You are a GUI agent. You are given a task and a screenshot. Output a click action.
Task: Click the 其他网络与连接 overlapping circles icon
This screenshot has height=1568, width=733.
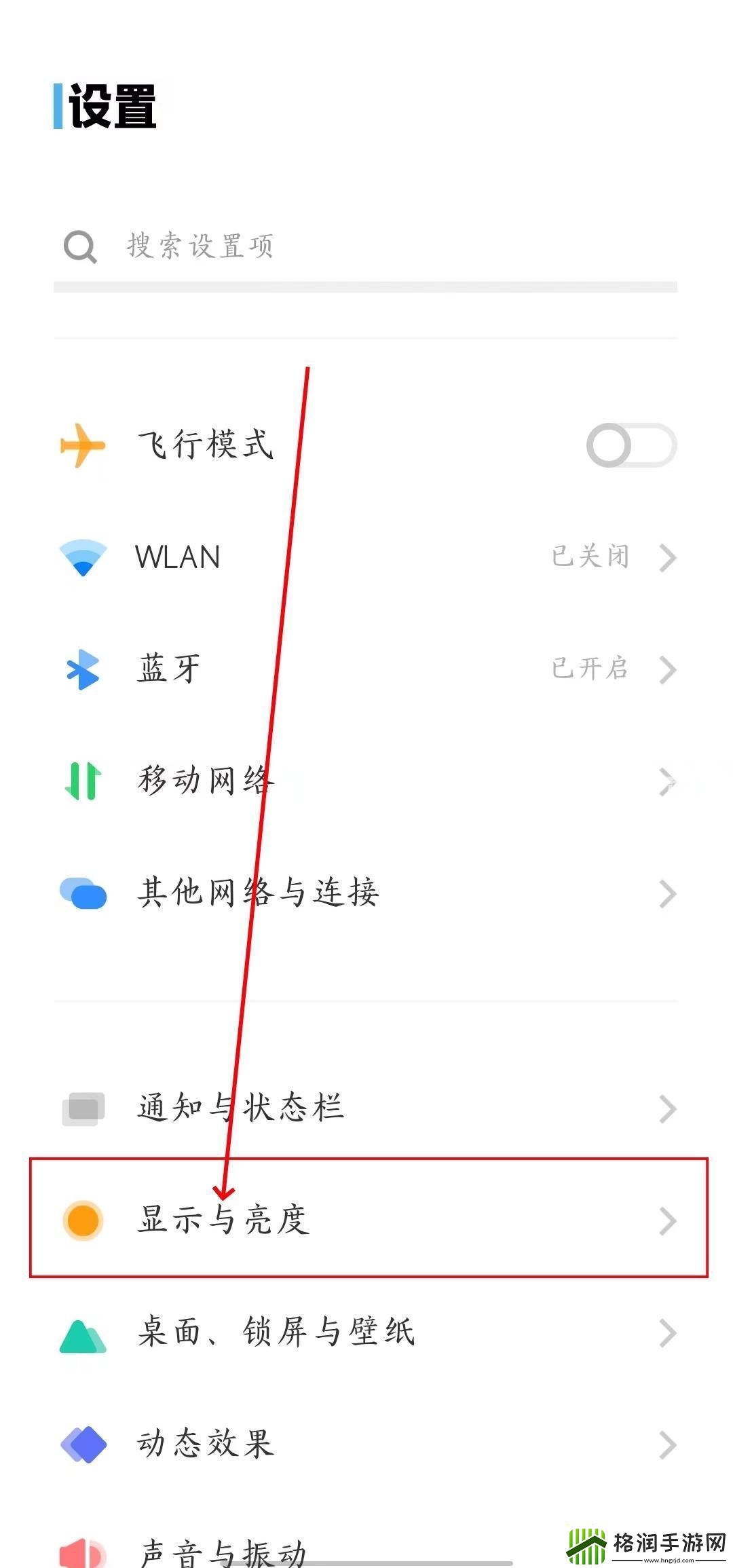tap(82, 895)
